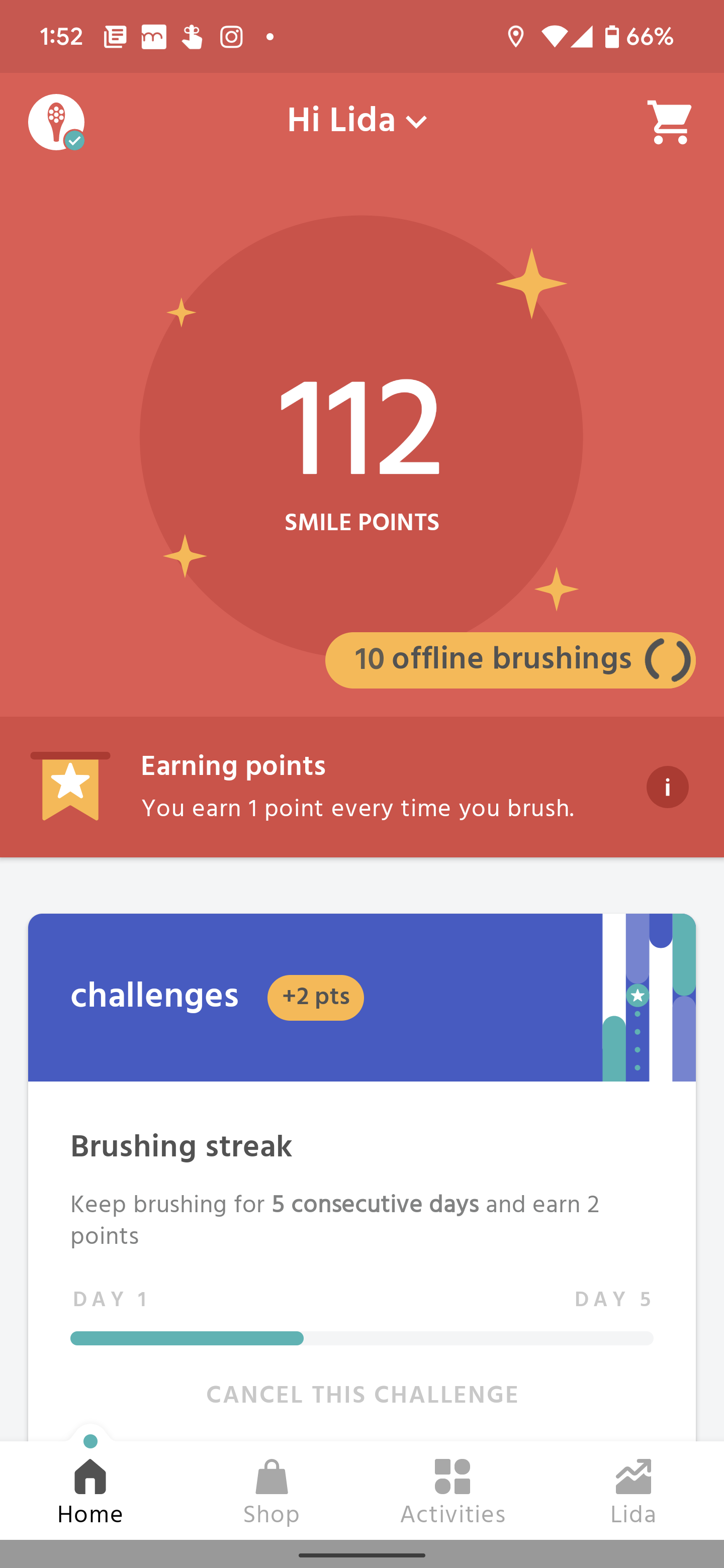Go to the Home tab
The image size is (724, 1568).
pyautogui.click(x=90, y=1491)
